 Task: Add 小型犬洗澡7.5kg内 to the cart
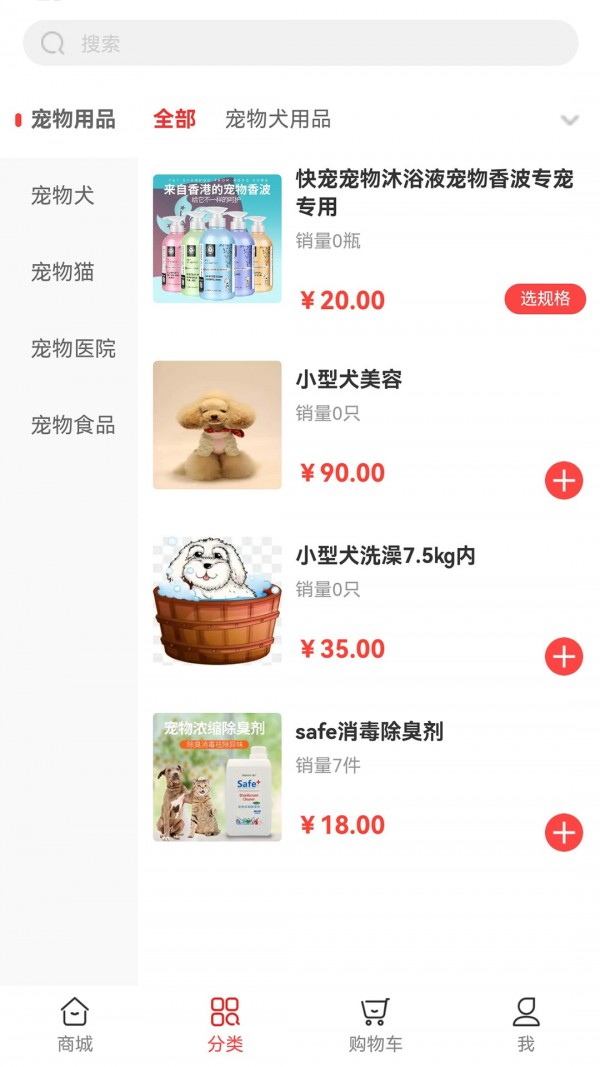pyautogui.click(x=564, y=657)
